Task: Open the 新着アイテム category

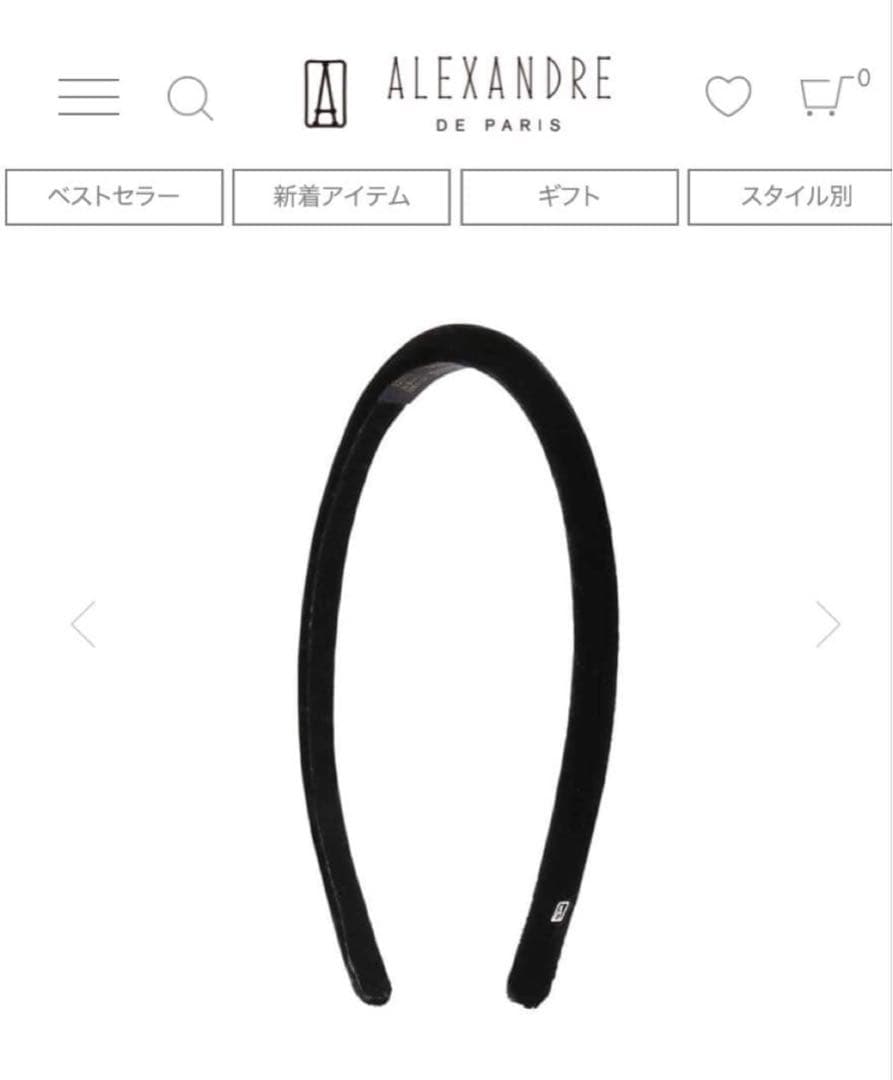Action: click(x=341, y=197)
